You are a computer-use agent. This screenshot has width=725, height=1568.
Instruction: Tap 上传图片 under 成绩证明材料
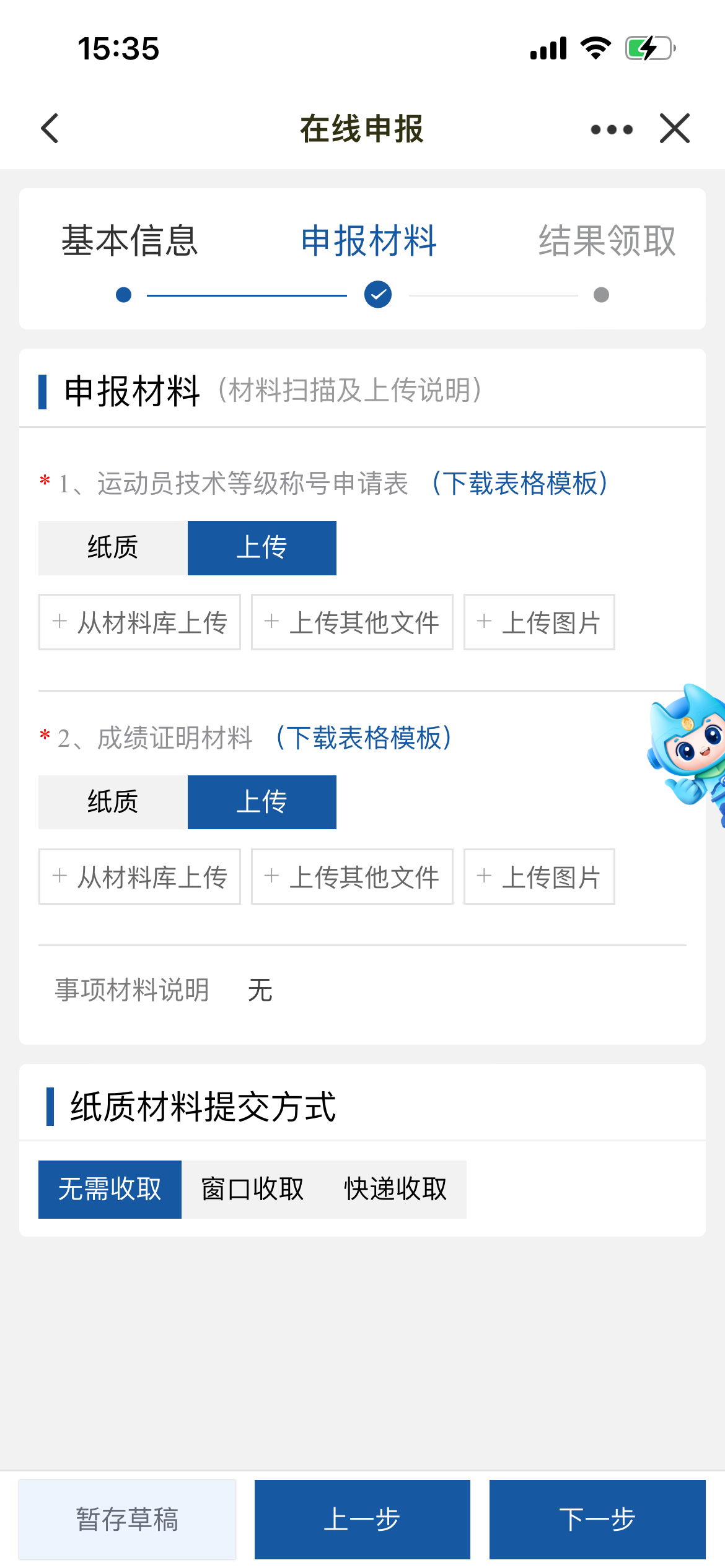click(x=539, y=877)
